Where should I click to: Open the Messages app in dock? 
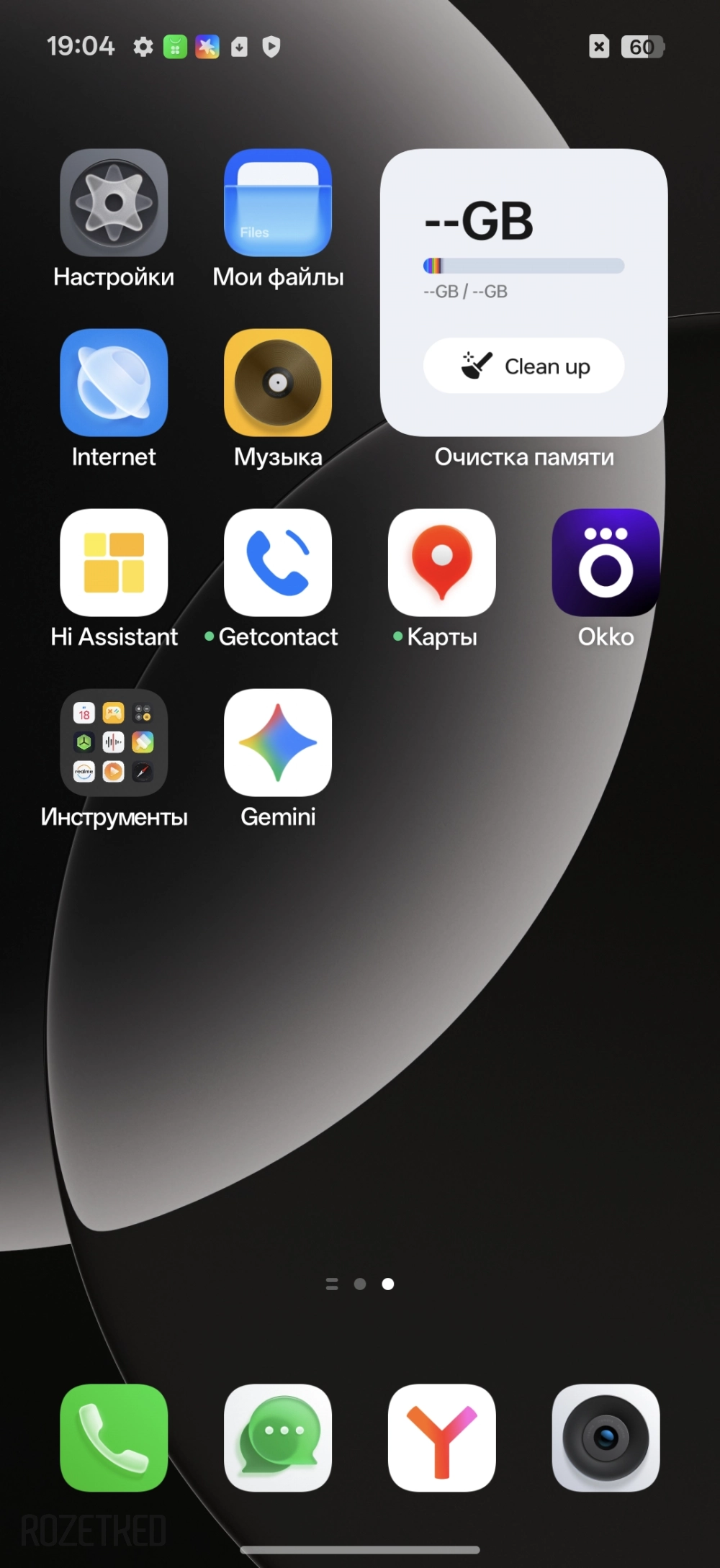[278, 1438]
